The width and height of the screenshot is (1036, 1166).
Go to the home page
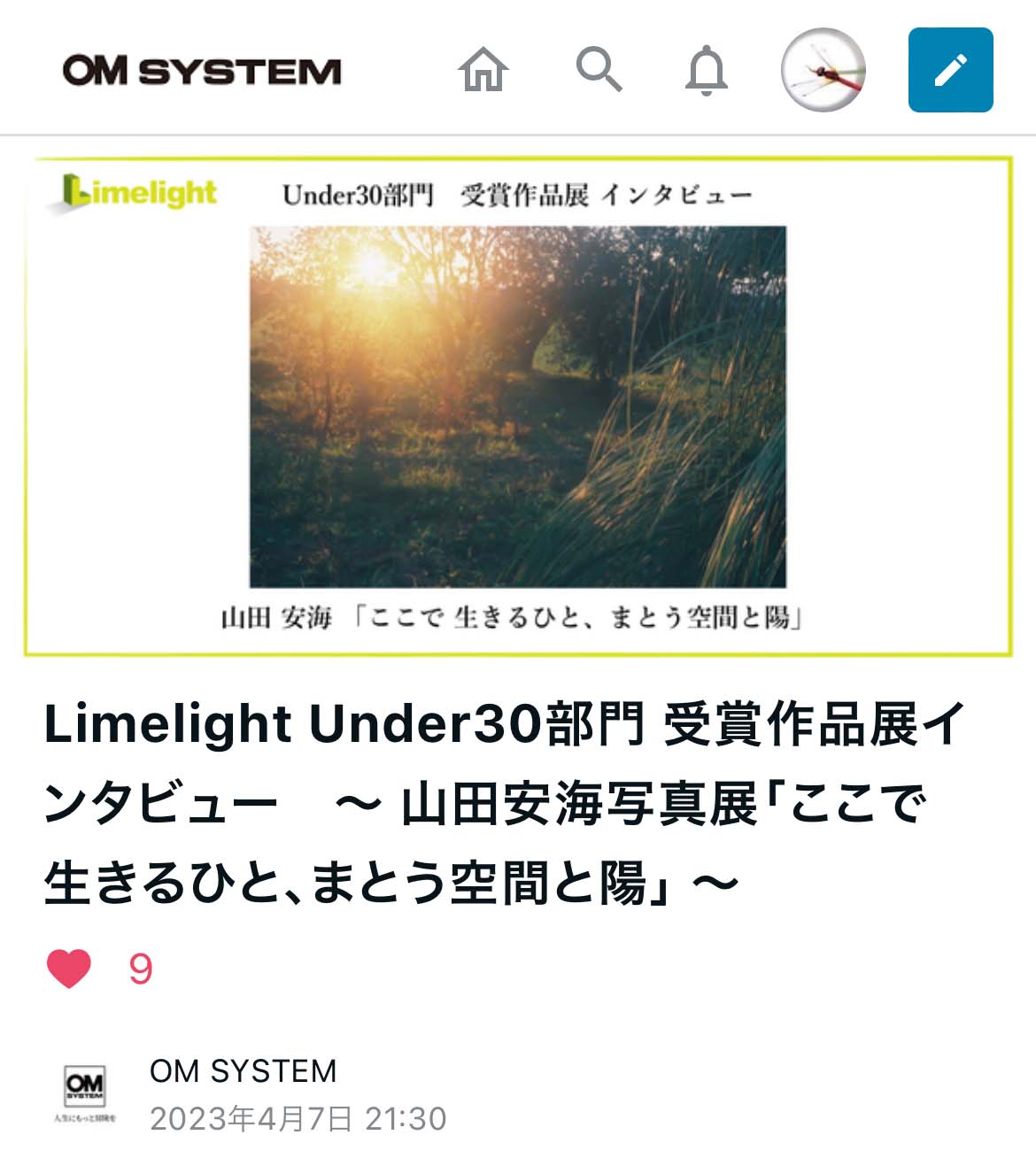tap(483, 70)
